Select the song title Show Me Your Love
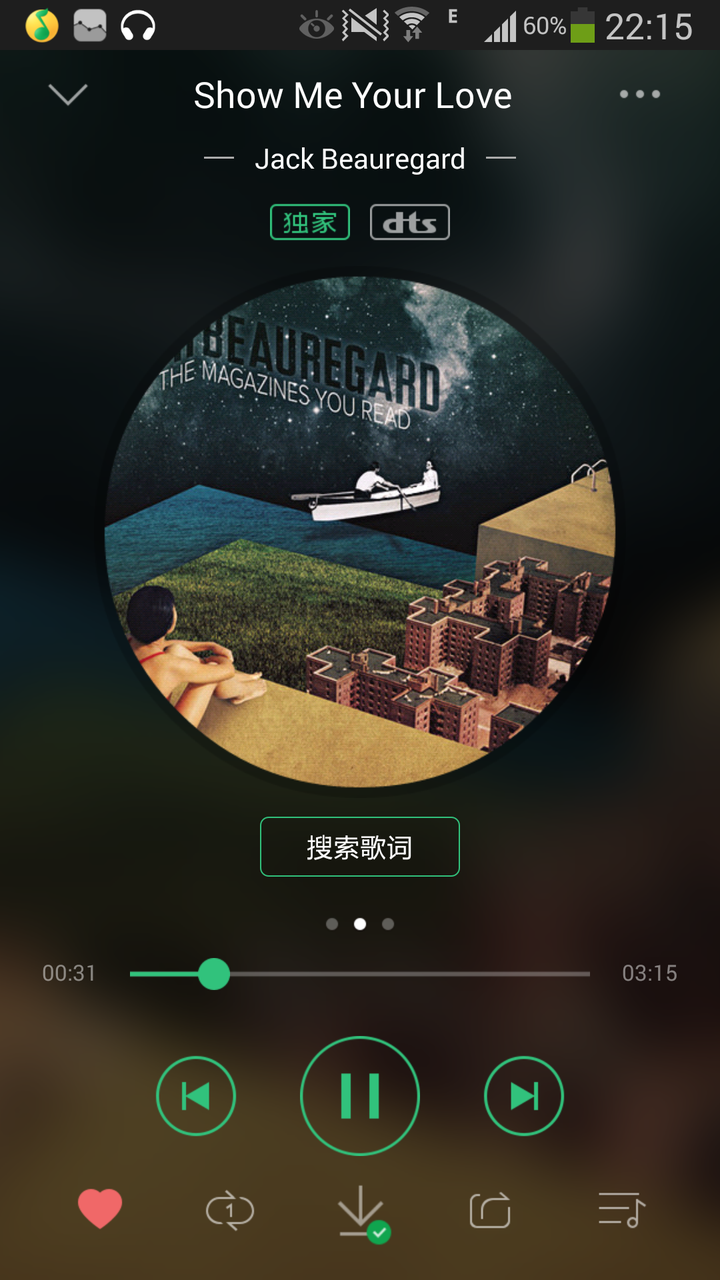 click(352, 94)
